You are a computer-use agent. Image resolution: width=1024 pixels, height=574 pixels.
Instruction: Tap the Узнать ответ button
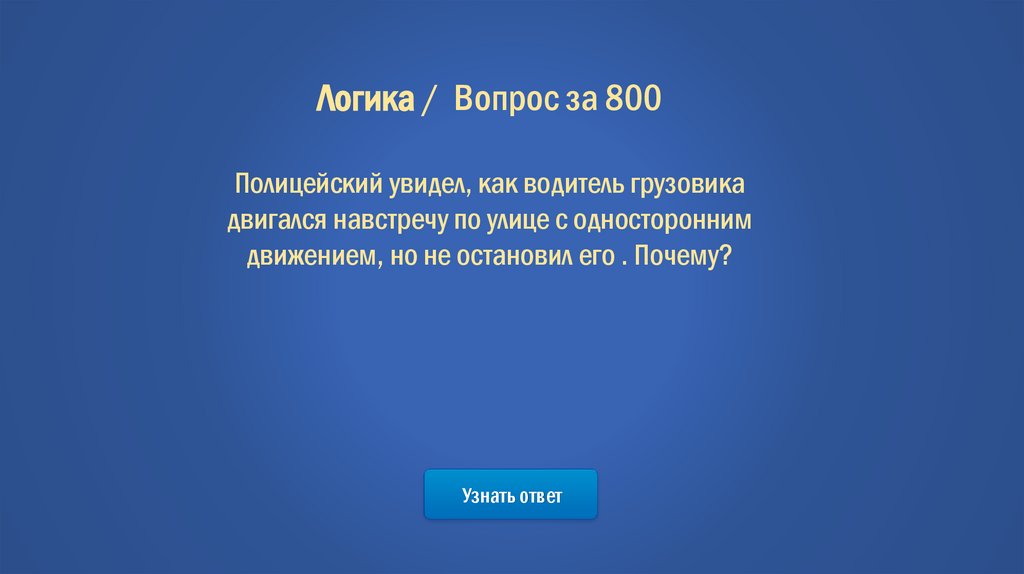pyautogui.click(x=511, y=495)
